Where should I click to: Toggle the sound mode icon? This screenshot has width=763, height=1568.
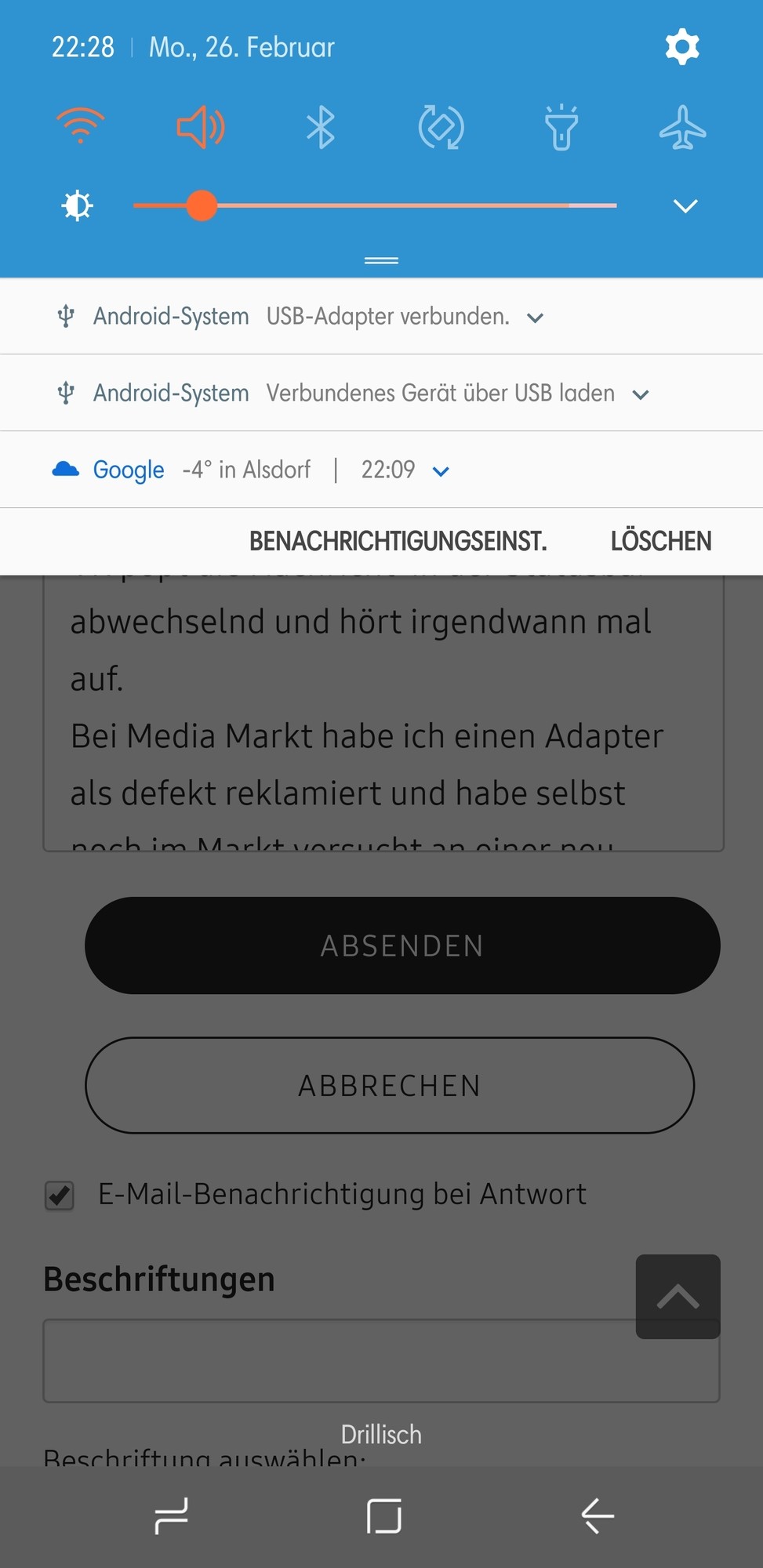[x=201, y=127]
